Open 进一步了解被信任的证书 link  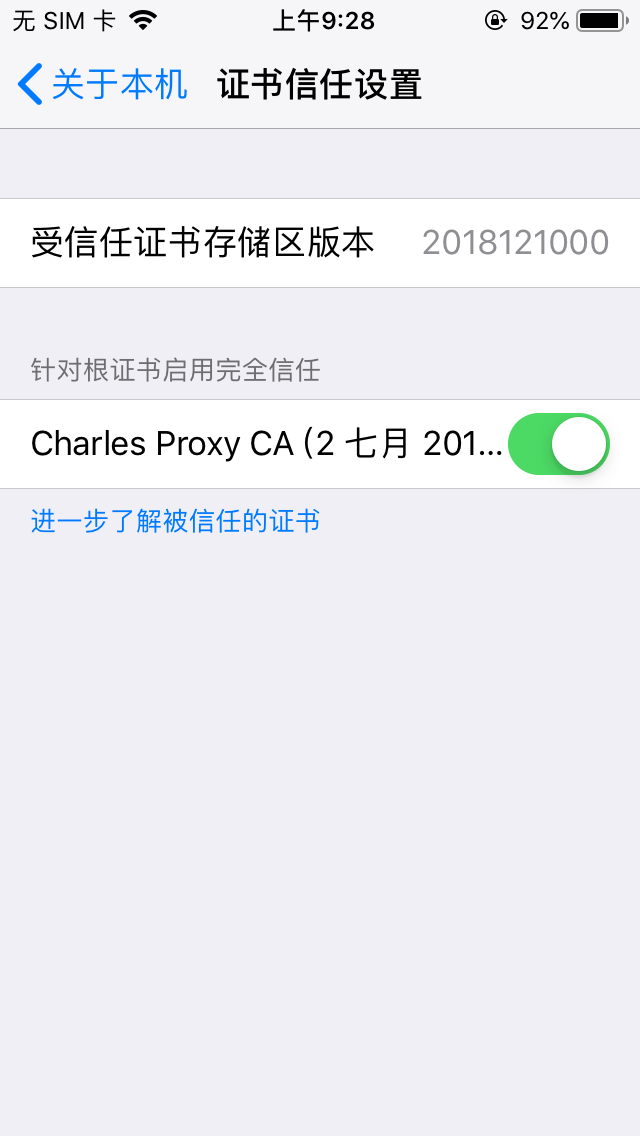point(175,521)
